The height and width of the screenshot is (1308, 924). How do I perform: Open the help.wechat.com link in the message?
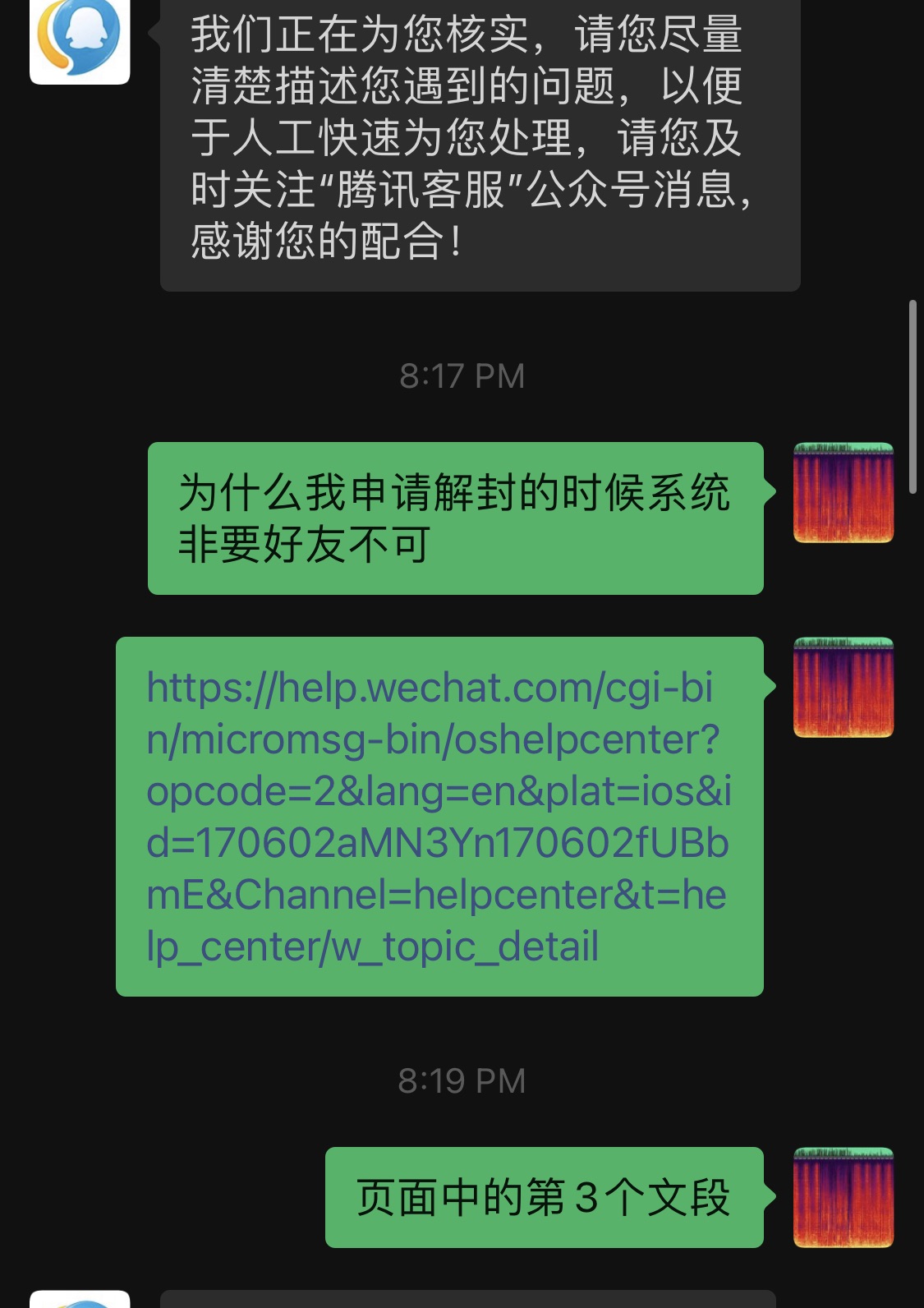pyautogui.click(x=438, y=817)
